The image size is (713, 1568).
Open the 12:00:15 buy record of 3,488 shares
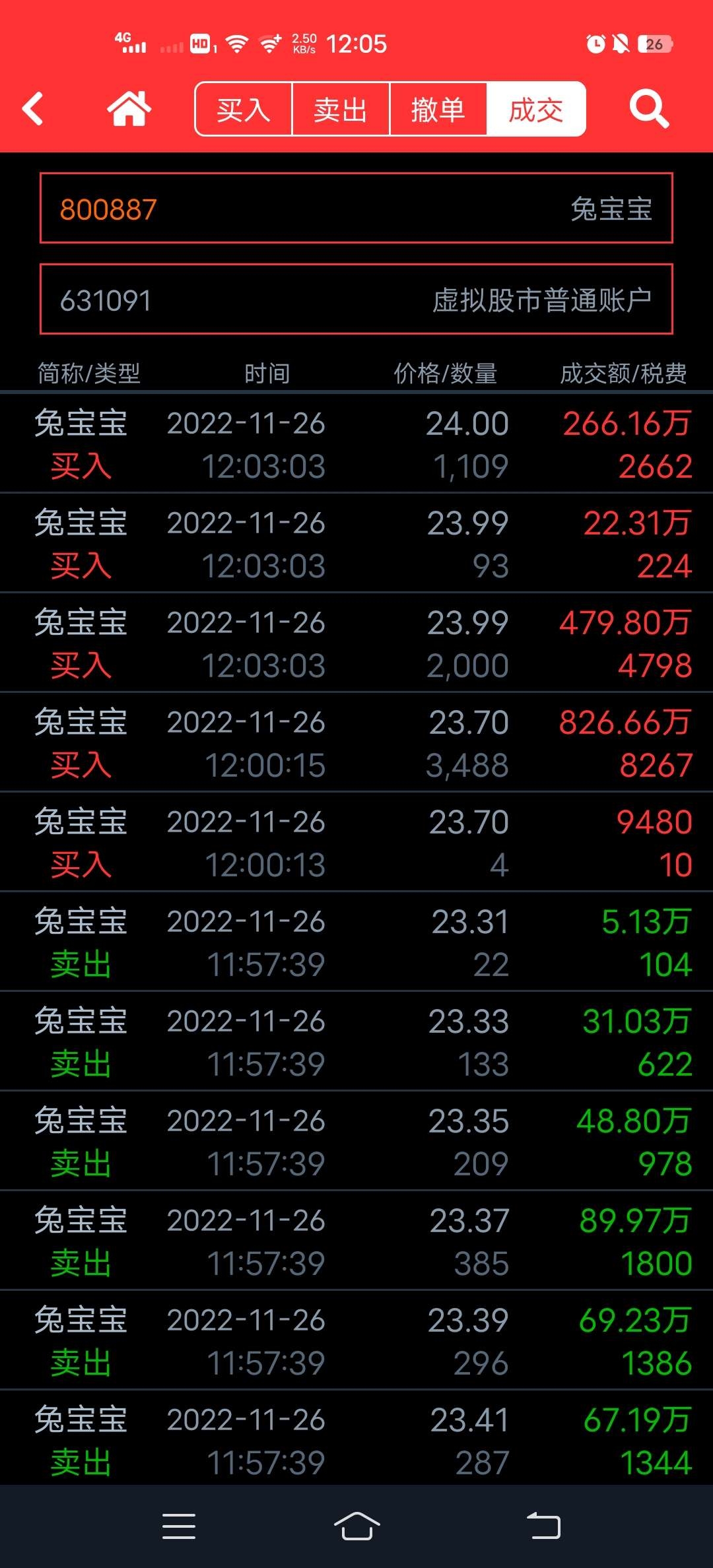coord(356,743)
